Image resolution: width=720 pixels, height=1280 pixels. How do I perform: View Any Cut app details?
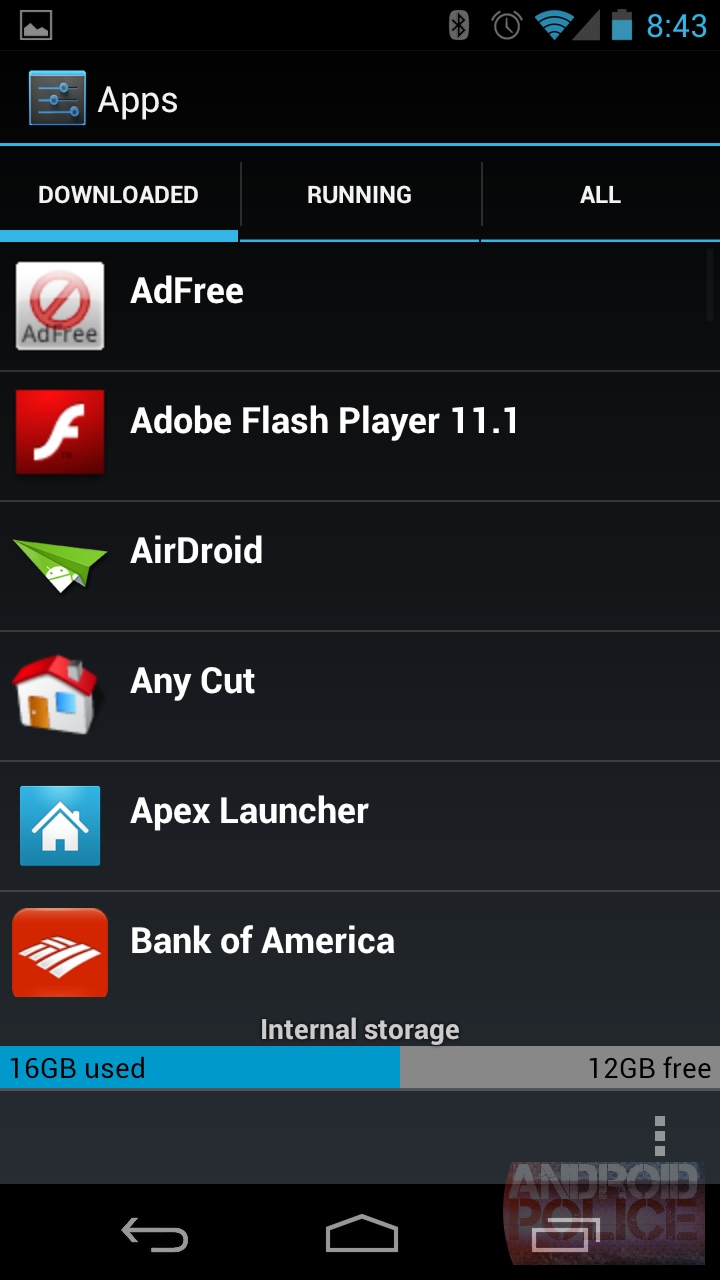360,696
